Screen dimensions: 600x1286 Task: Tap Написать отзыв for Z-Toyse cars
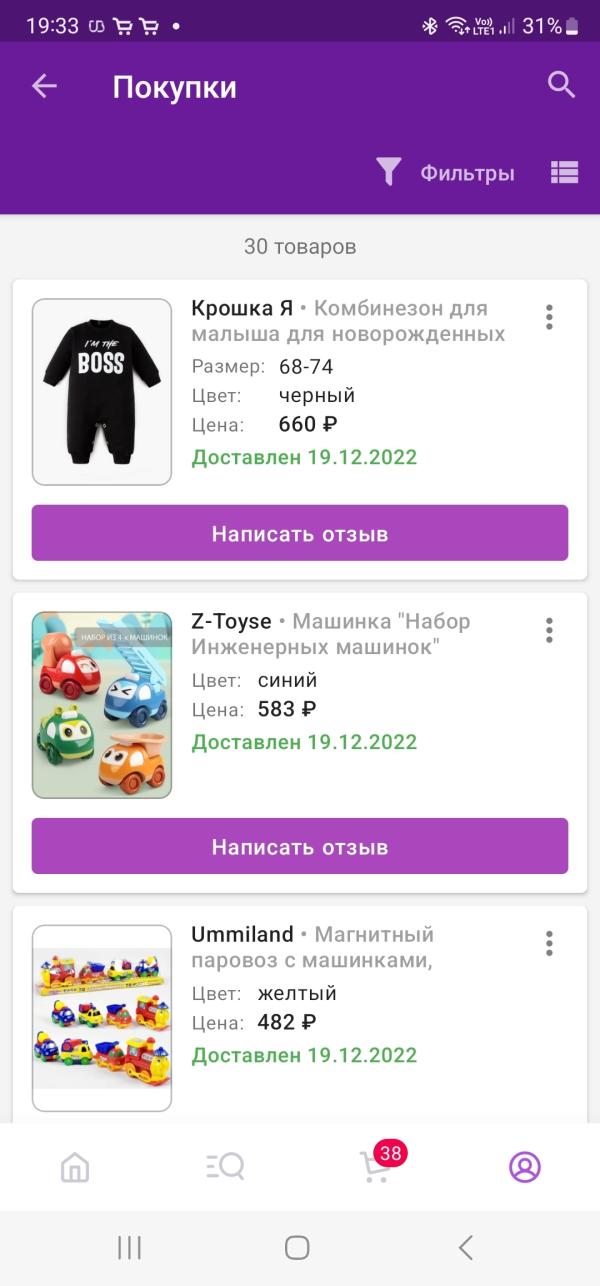tap(300, 846)
